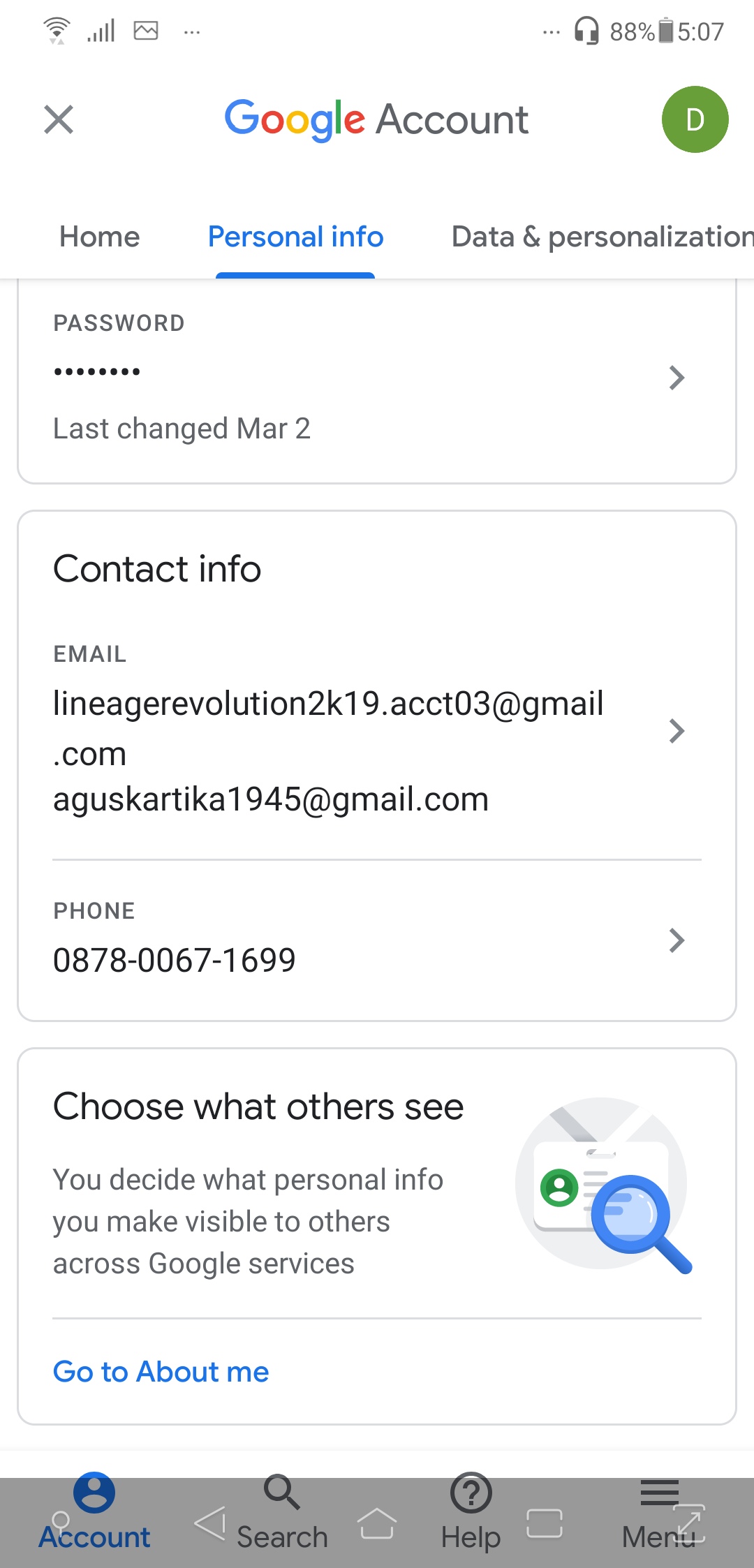Open the Phone settings chevron
Viewport: 754px width, 1568px height.
coord(676,940)
